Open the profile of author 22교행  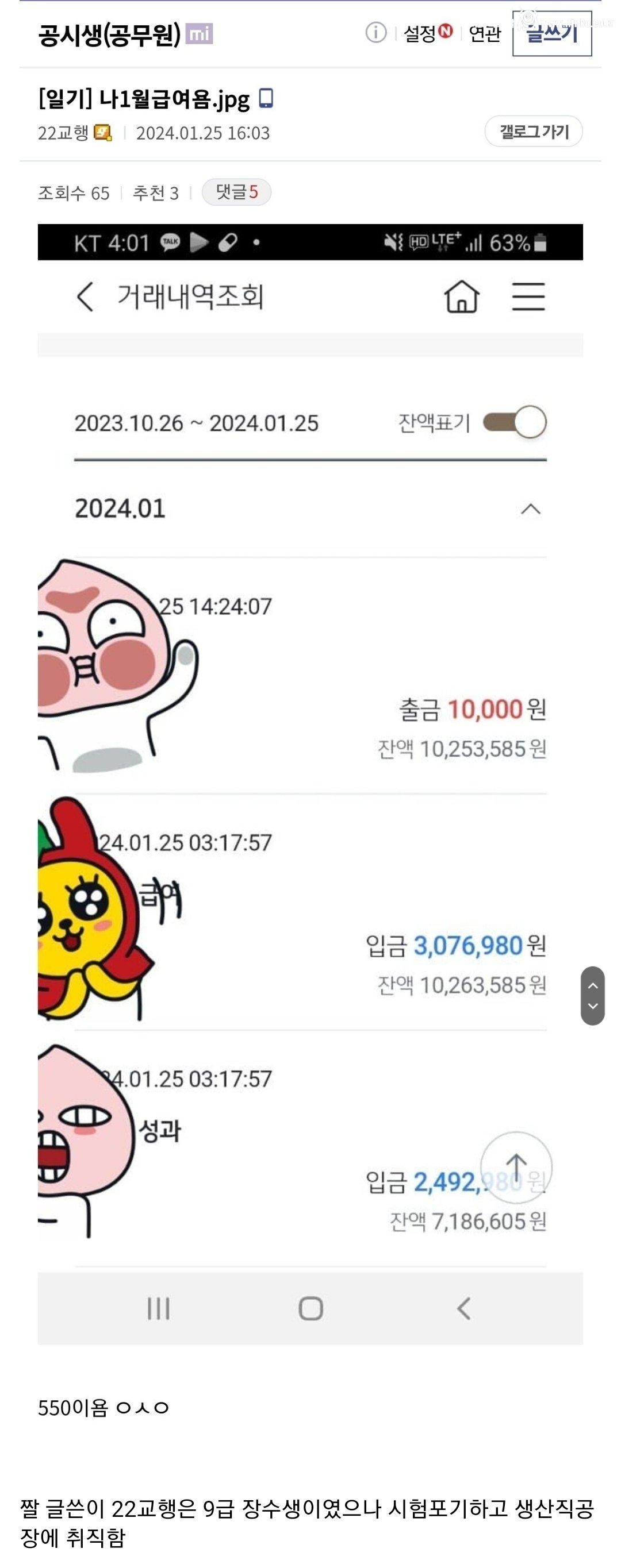coord(63,133)
